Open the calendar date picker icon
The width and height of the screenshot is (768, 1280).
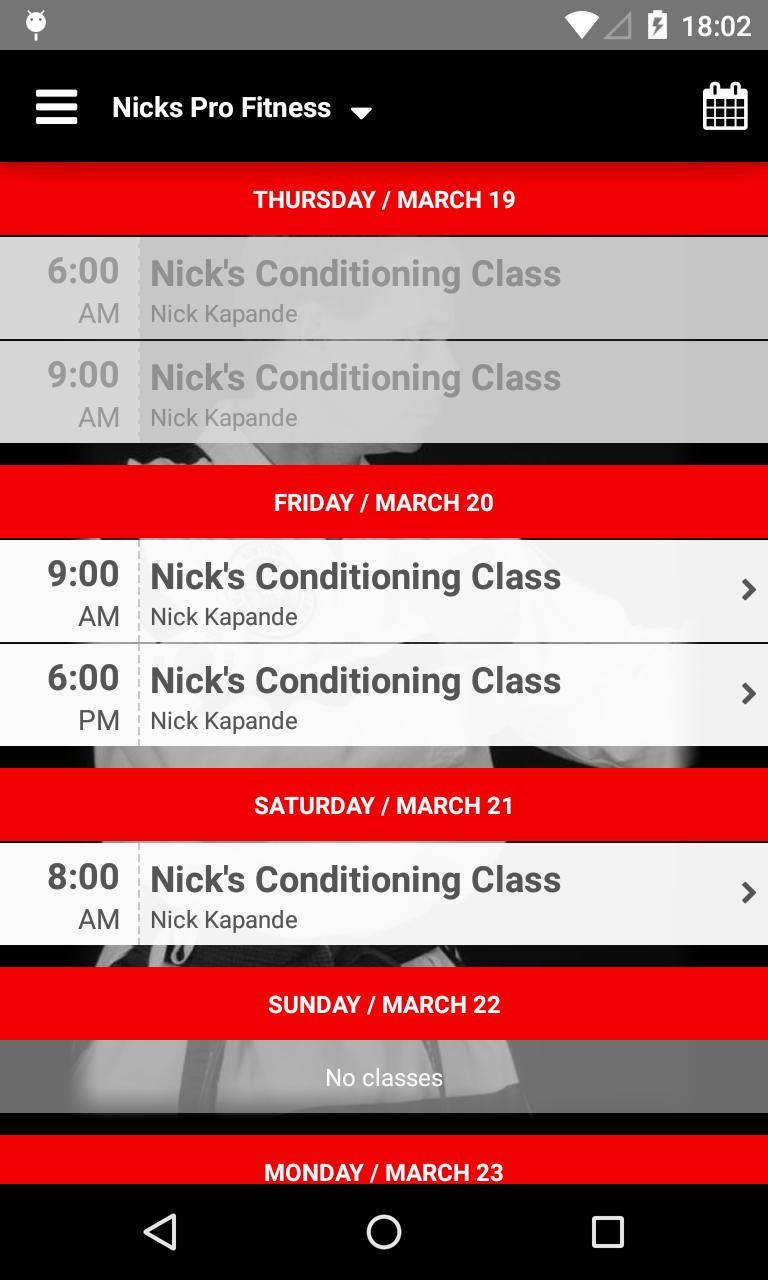pyautogui.click(x=725, y=106)
